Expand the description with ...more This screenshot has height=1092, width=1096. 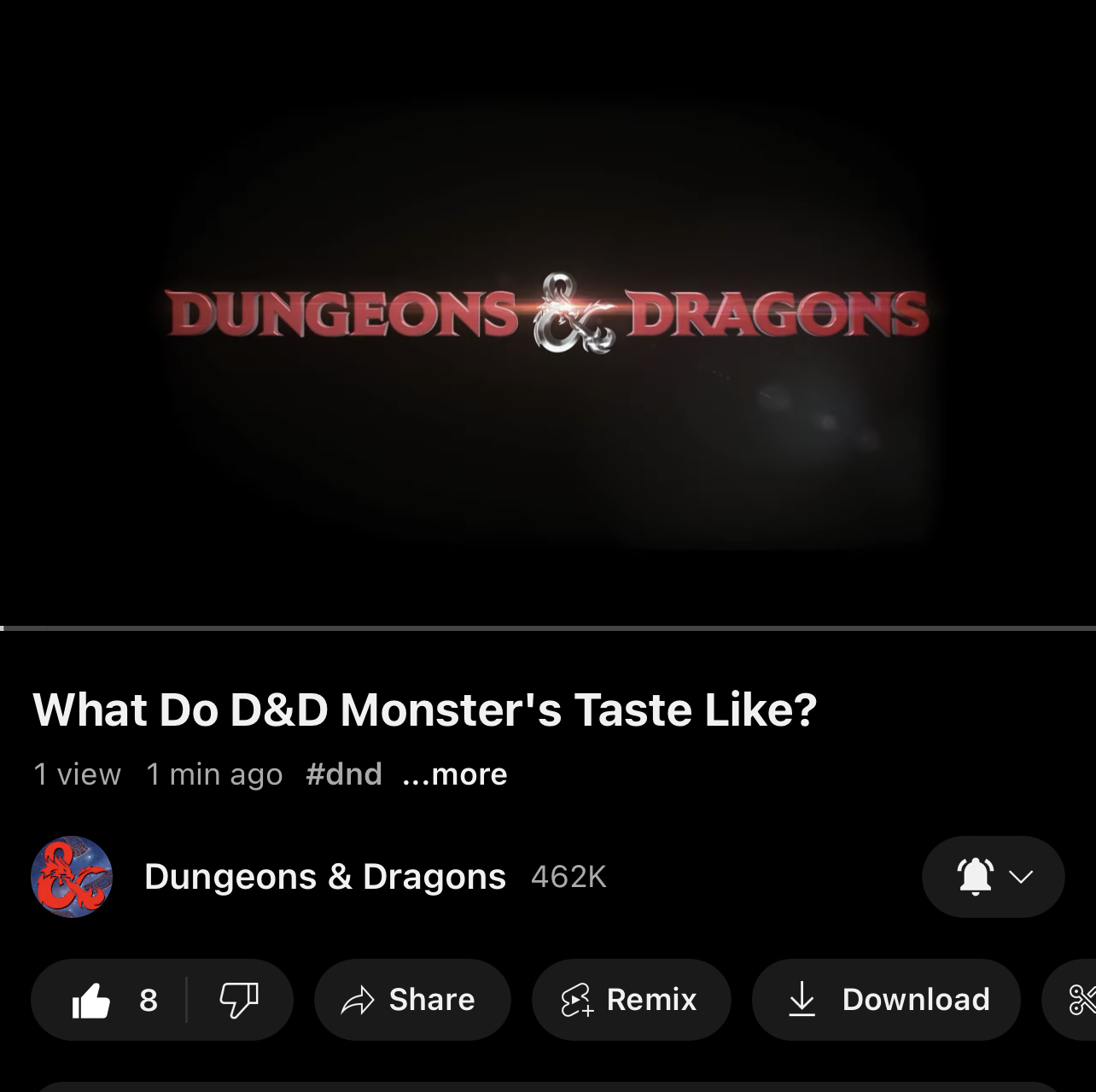(455, 774)
